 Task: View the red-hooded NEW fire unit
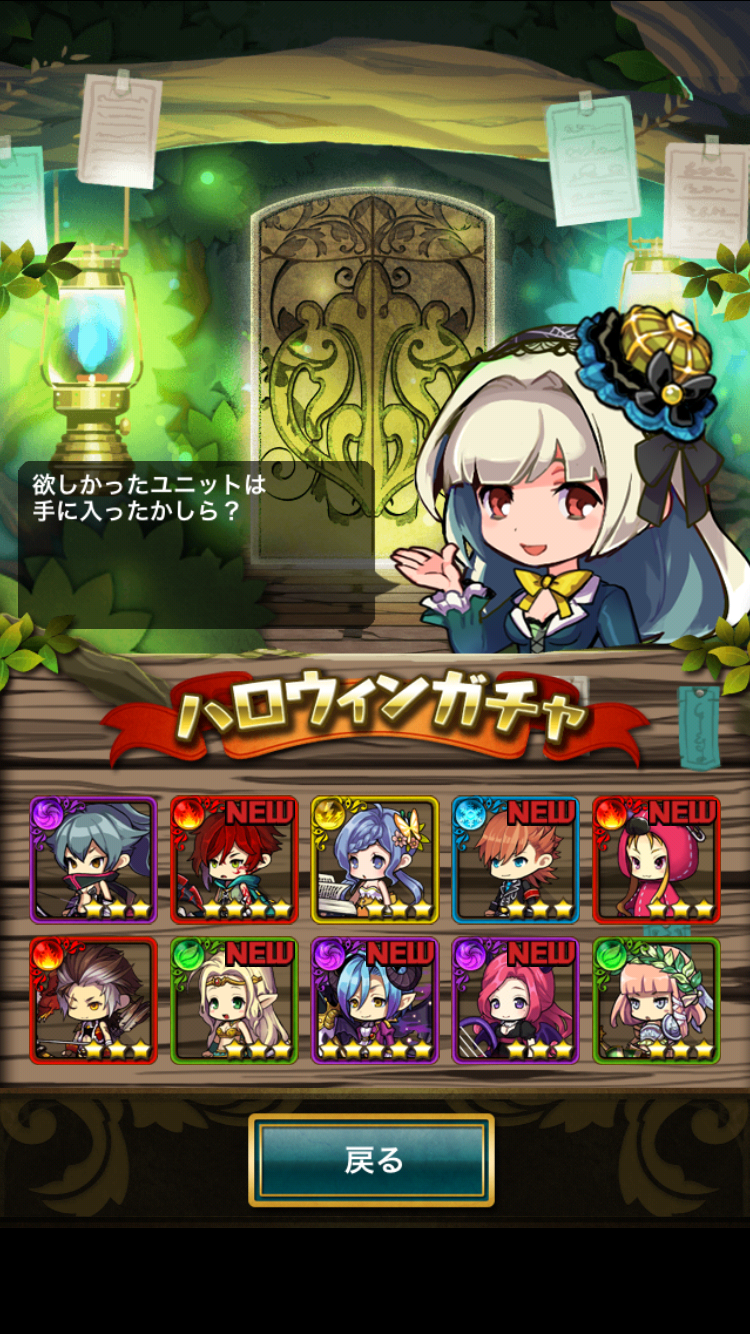pos(656,859)
